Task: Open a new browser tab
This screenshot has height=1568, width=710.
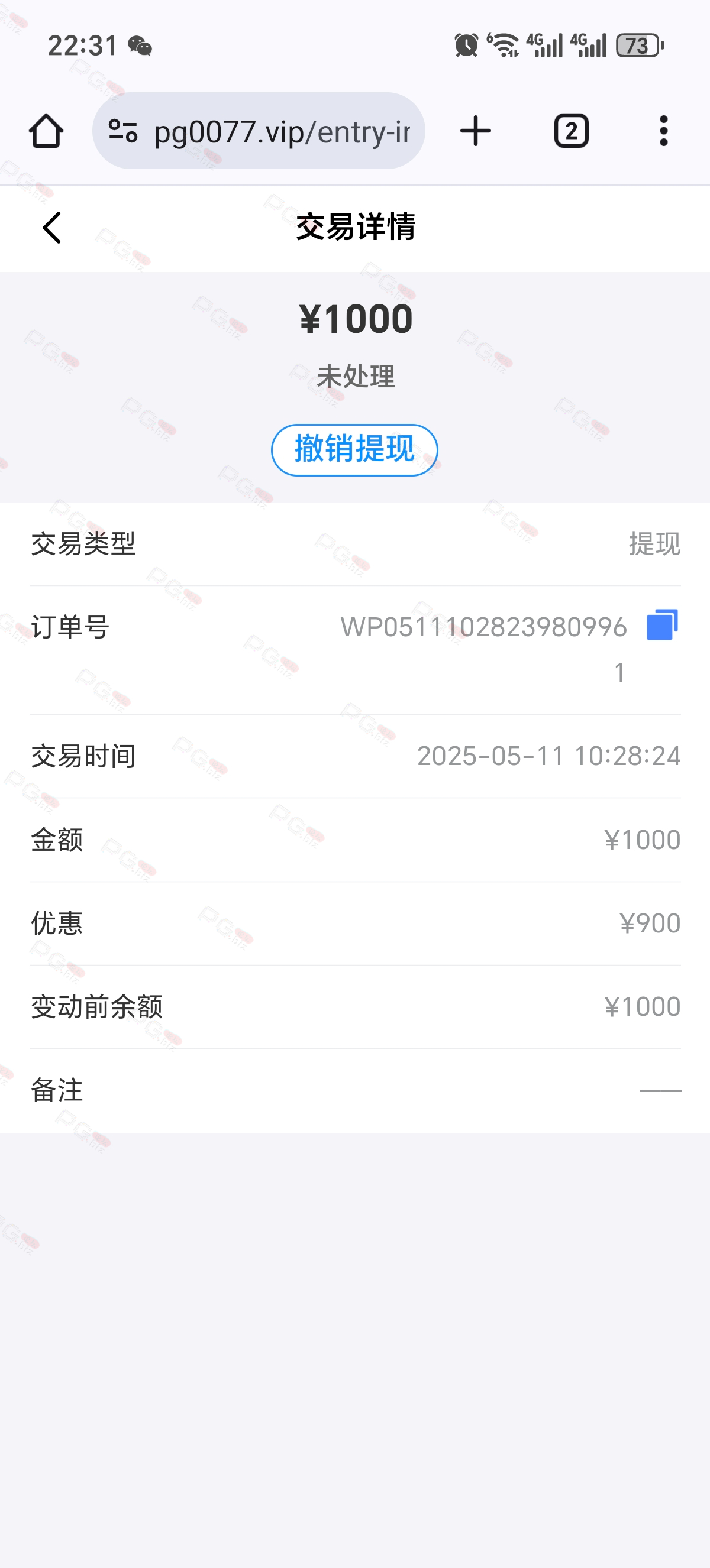Action: [476, 131]
